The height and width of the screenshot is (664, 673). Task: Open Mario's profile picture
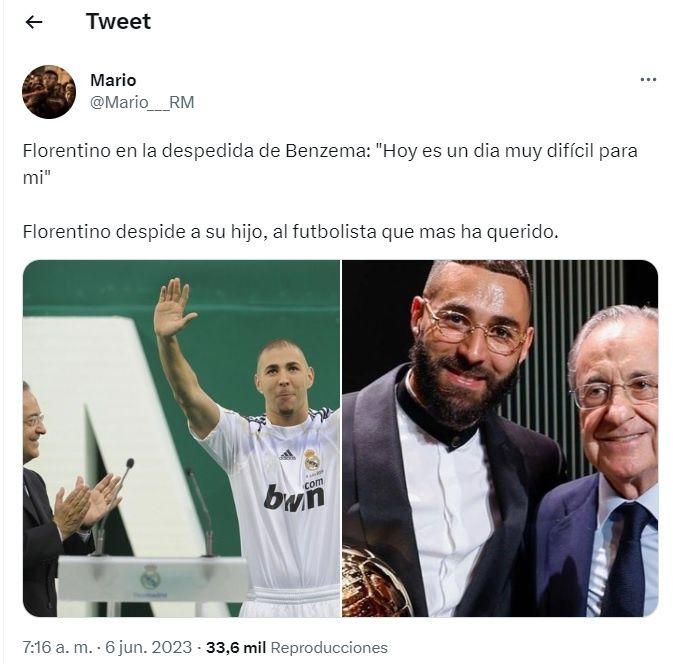click(49, 92)
